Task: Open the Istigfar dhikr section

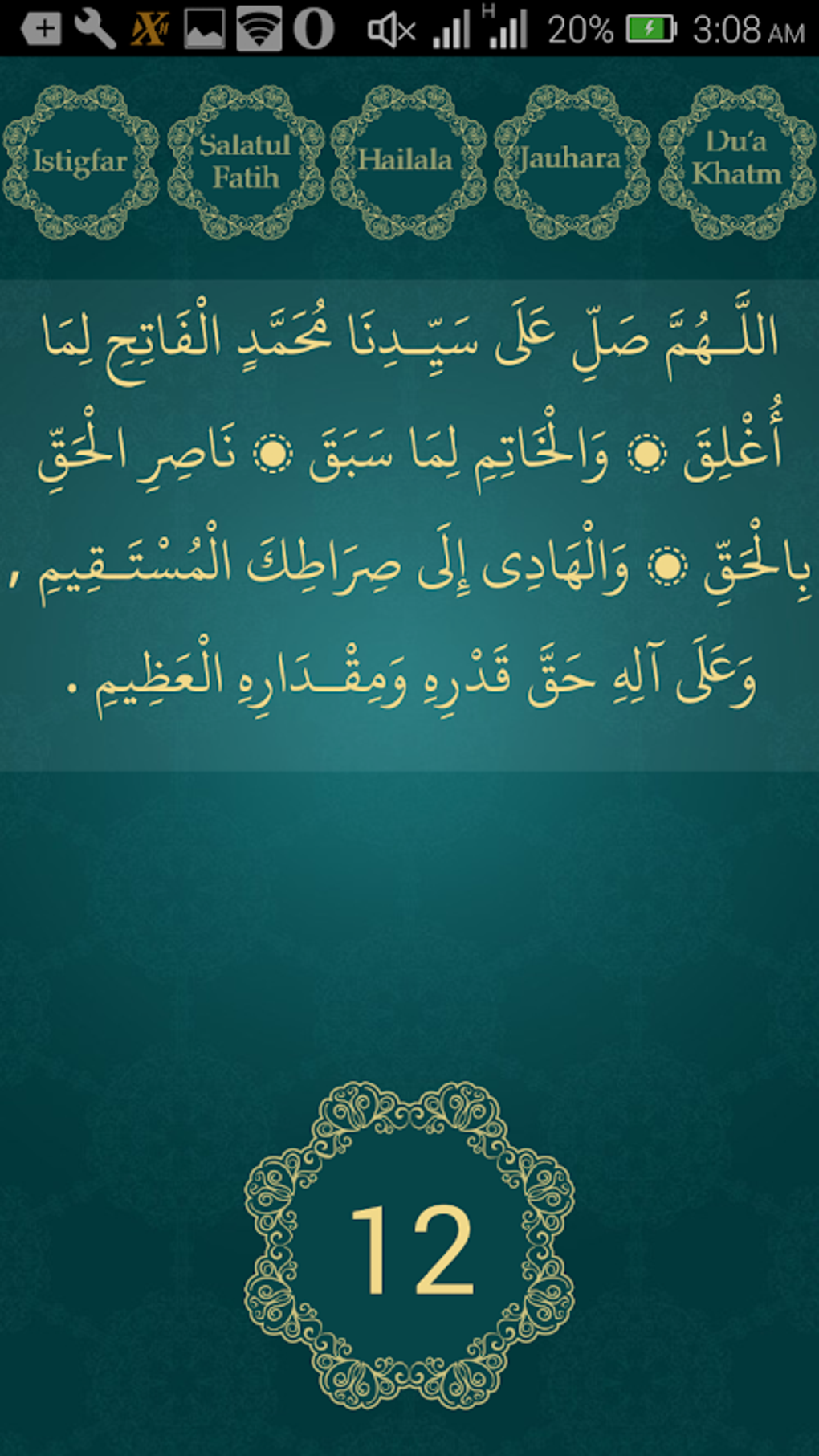Action: pyautogui.click(x=80, y=159)
